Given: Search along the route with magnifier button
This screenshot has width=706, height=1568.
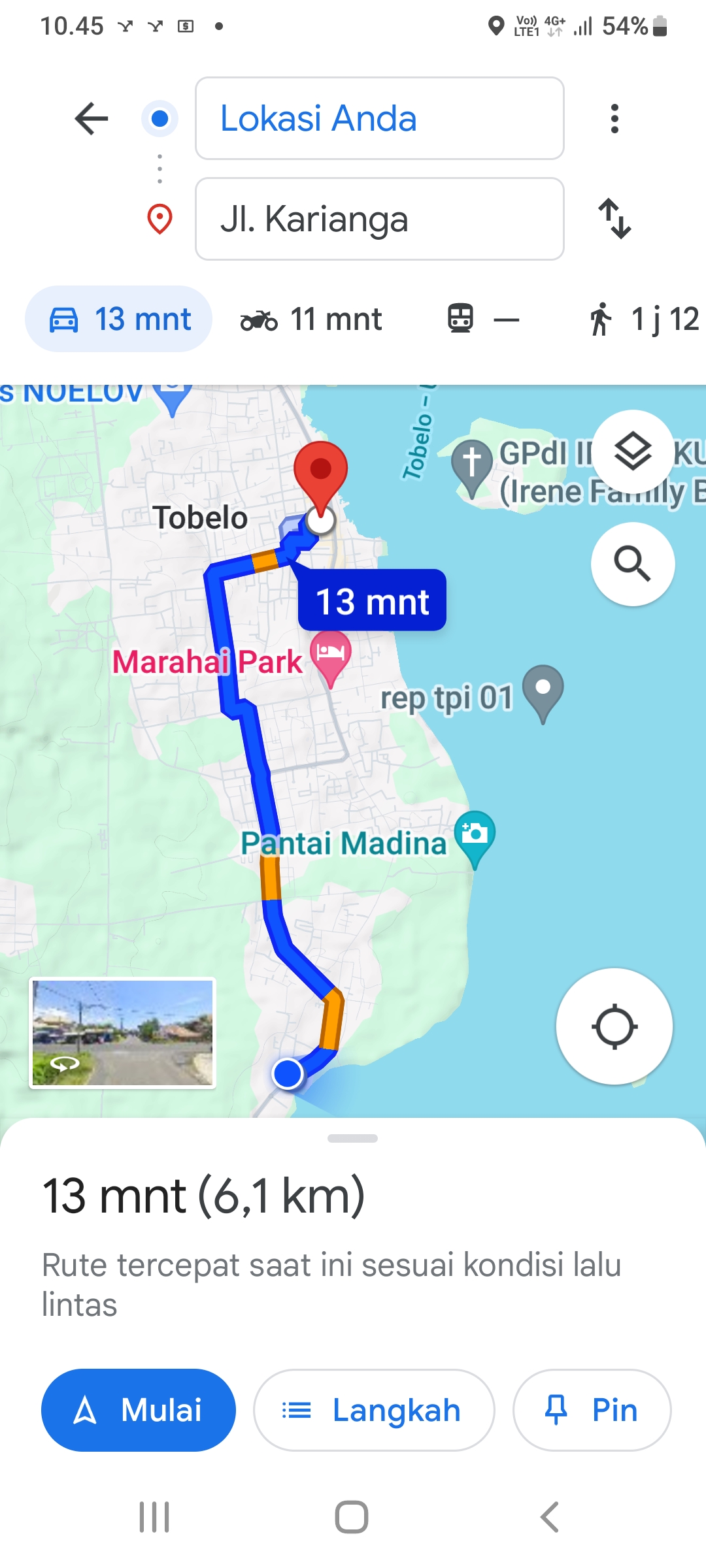Looking at the screenshot, I should coord(633,564).
